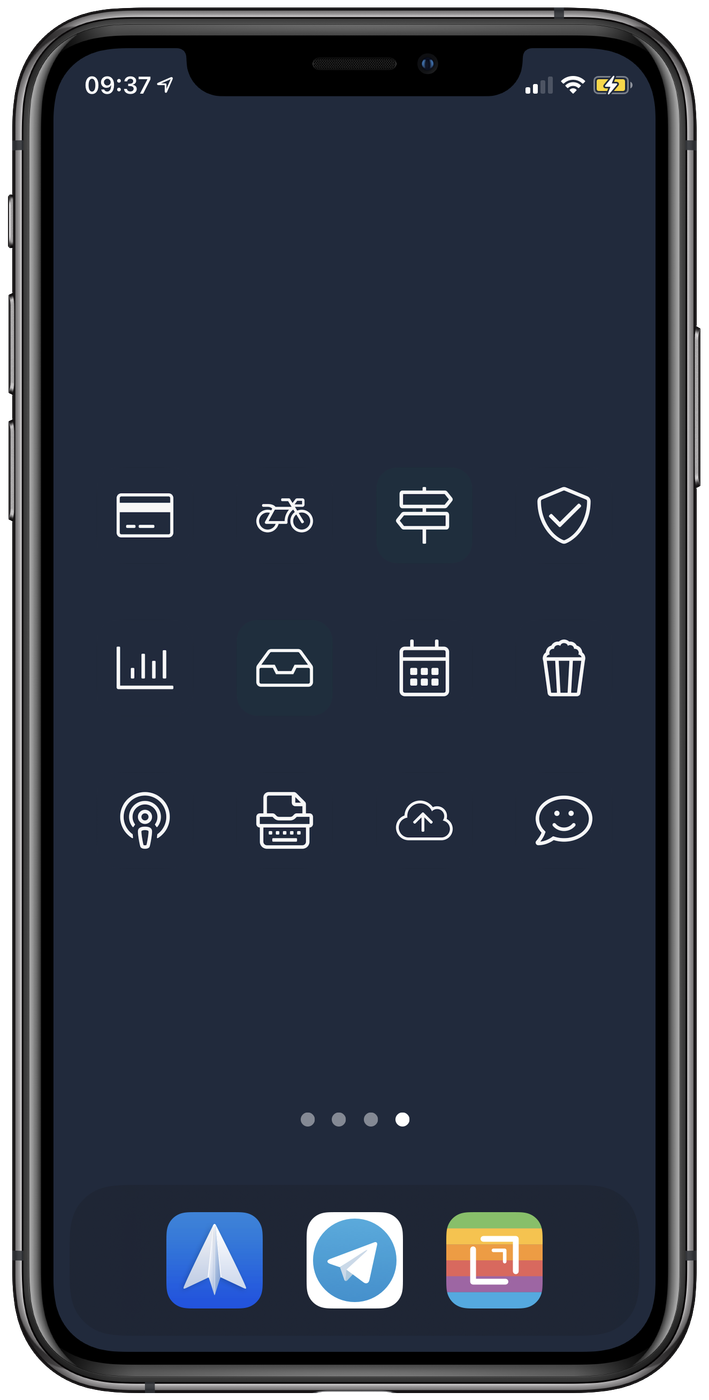This screenshot has height=1400, width=709.
Task: Open the typewriter shortcut icon
Action: tap(285, 821)
